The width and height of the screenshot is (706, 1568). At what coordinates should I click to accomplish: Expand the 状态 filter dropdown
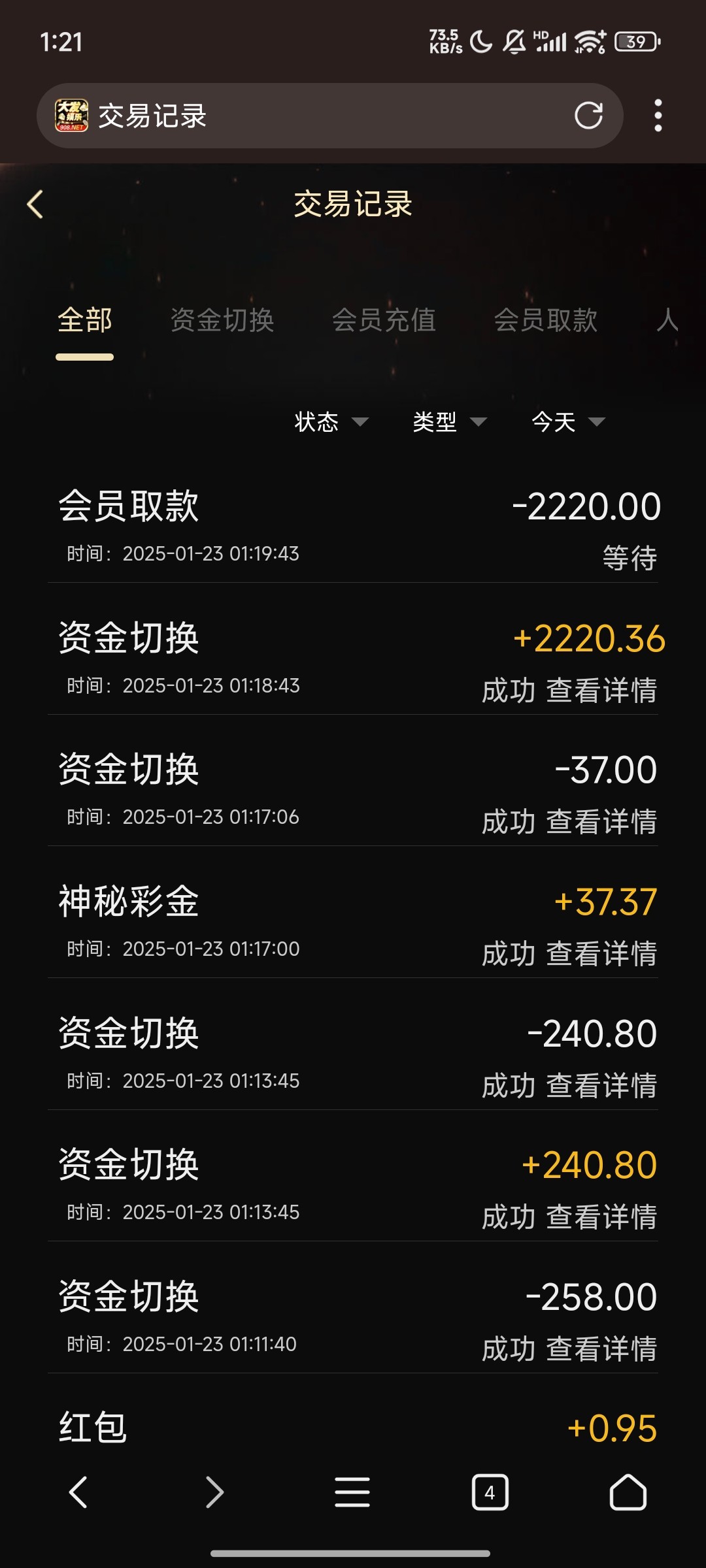[331, 422]
